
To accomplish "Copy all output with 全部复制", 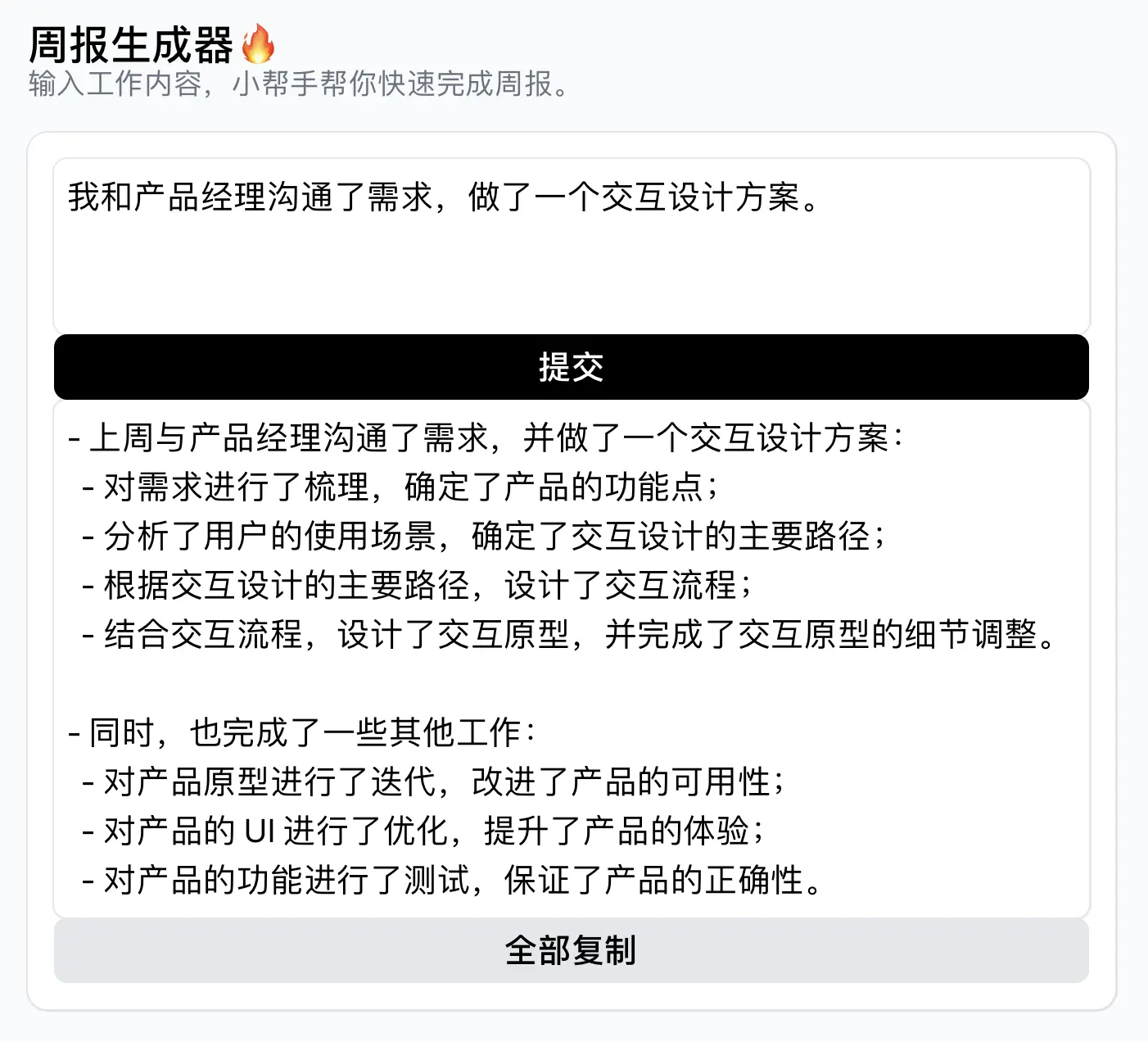I will point(571,950).
